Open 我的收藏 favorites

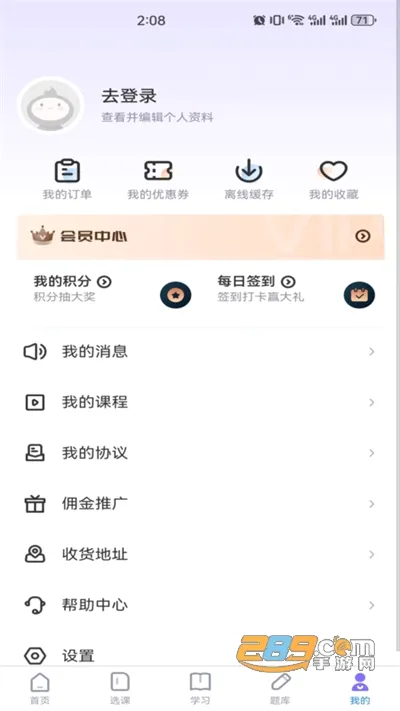pyautogui.click(x=334, y=180)
